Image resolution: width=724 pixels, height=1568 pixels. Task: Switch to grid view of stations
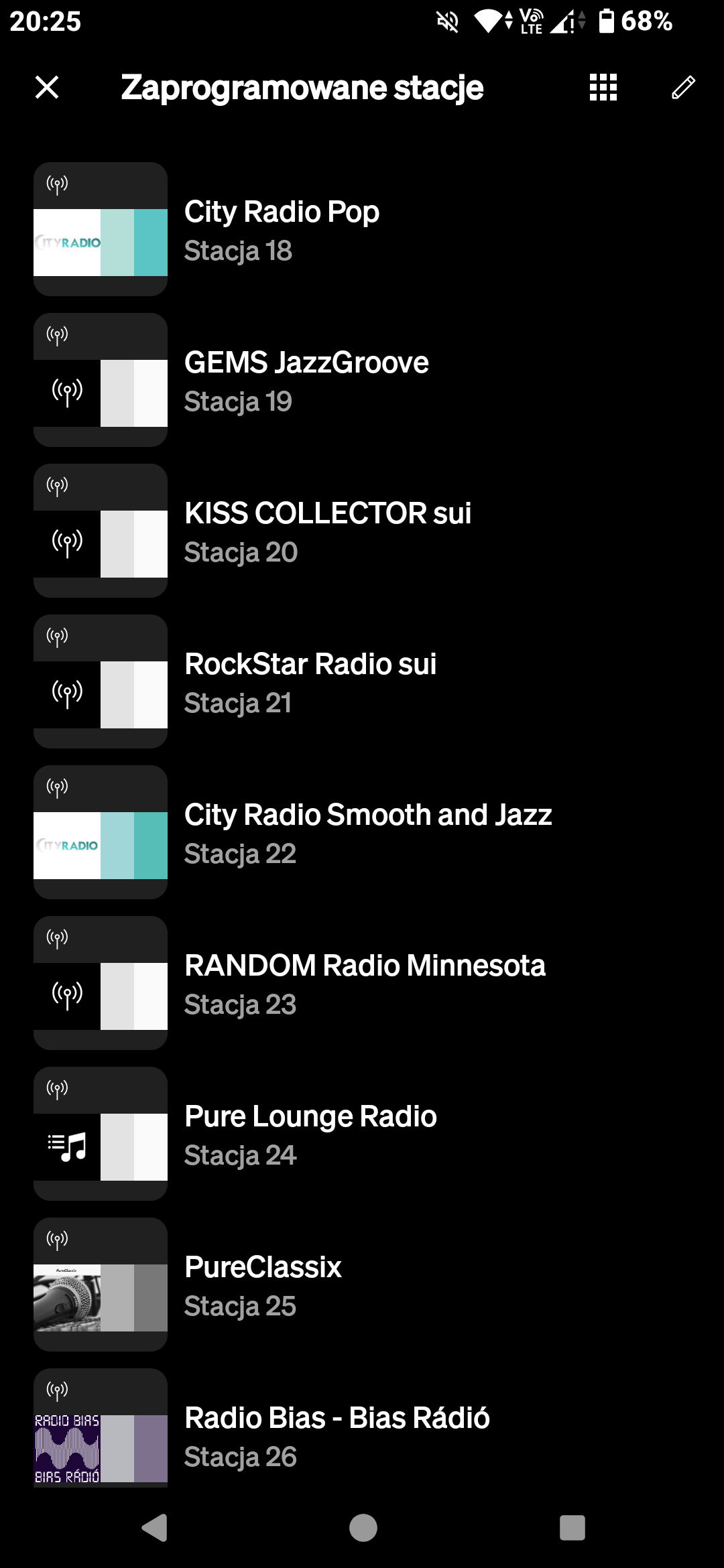(603, 87)
